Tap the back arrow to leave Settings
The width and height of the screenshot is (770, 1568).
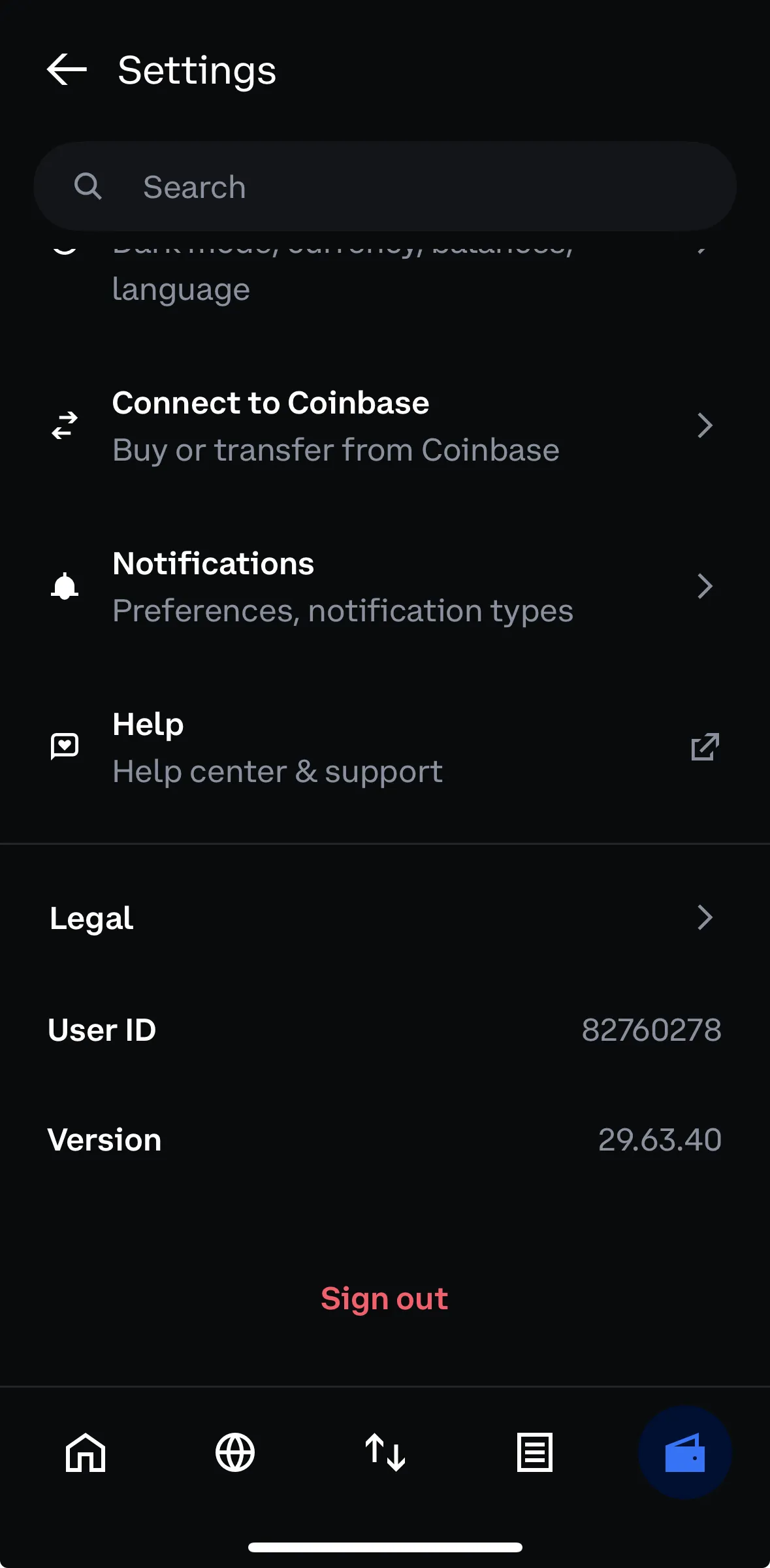tap(67, 70)
